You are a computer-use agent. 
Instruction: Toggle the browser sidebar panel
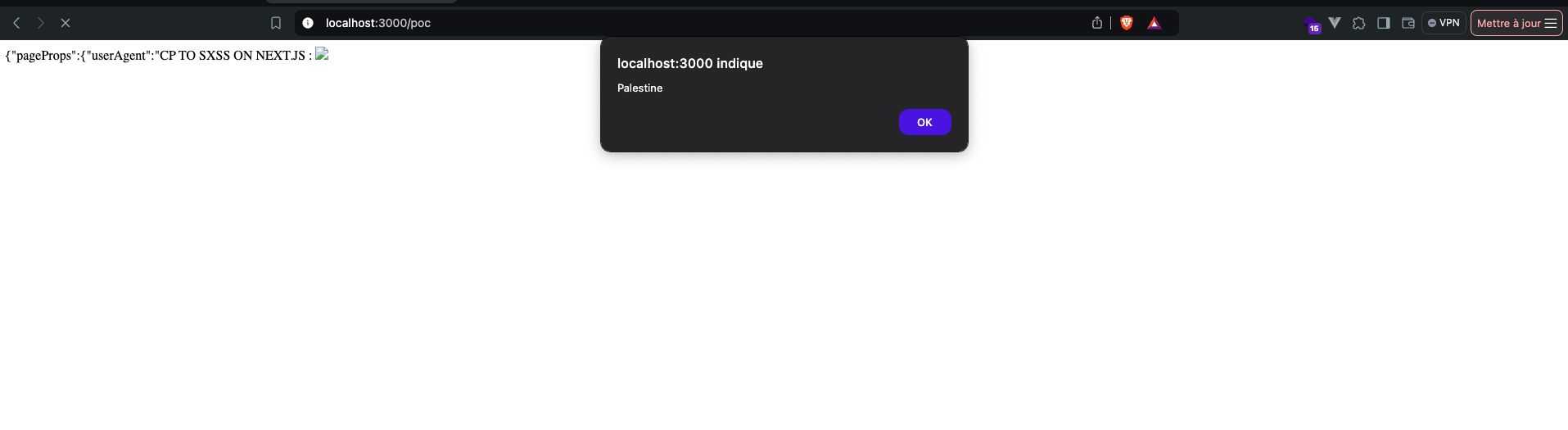[1384, 23]
